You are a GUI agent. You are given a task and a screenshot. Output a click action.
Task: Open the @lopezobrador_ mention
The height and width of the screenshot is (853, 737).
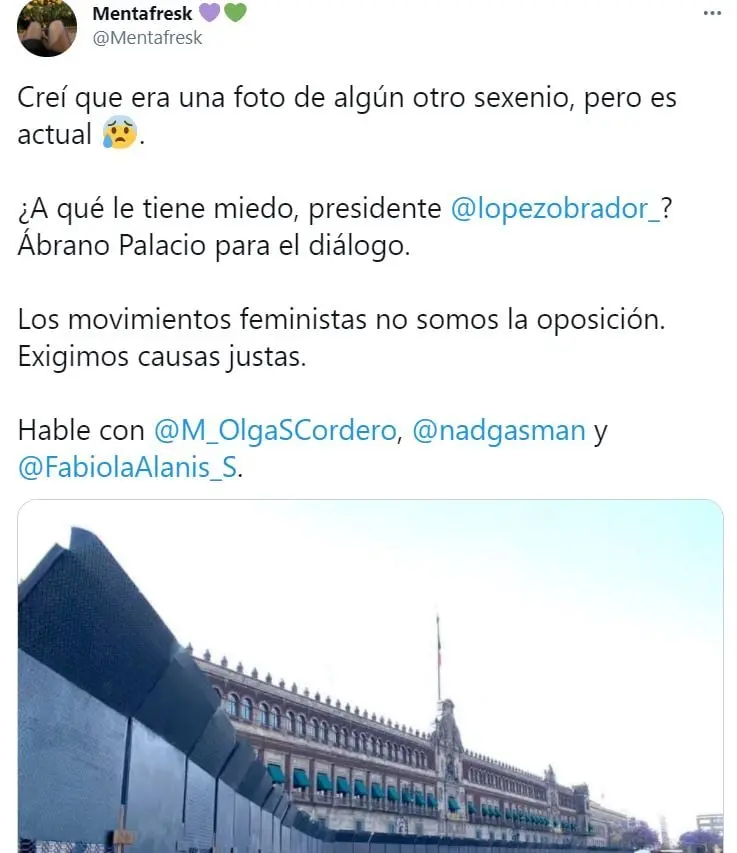(x=556, y=209)
